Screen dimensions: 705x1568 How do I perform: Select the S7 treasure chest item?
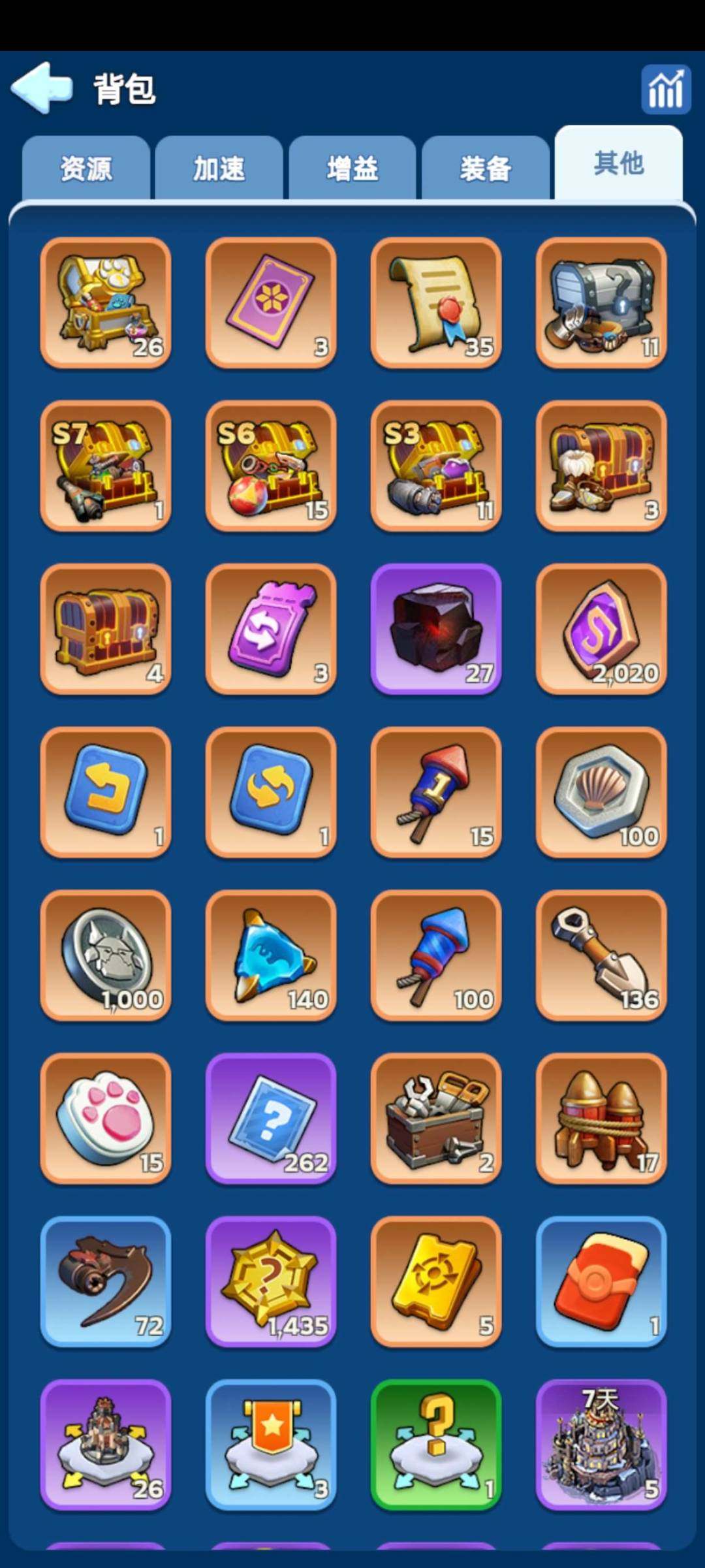(x=106, y=466)
